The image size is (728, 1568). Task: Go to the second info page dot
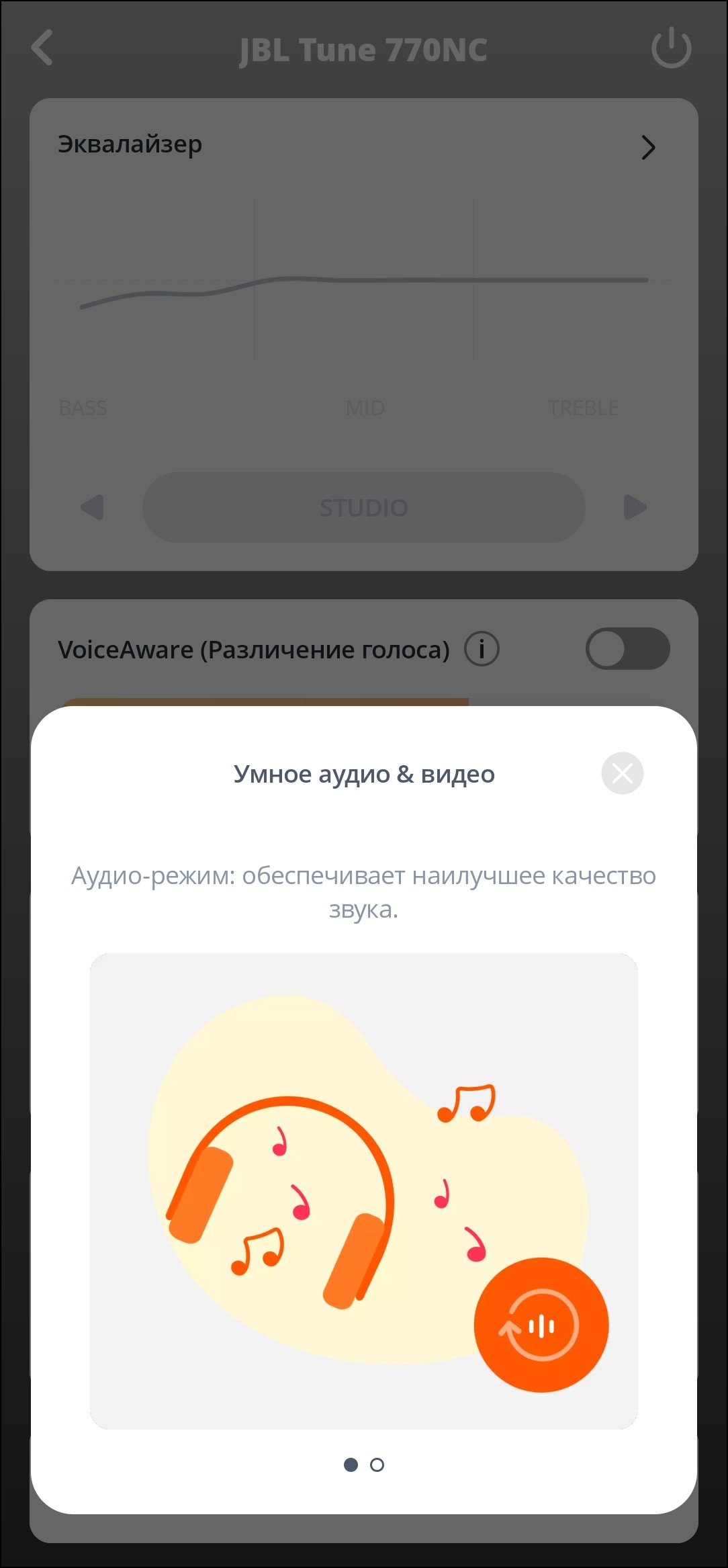tap(377, 1465)
